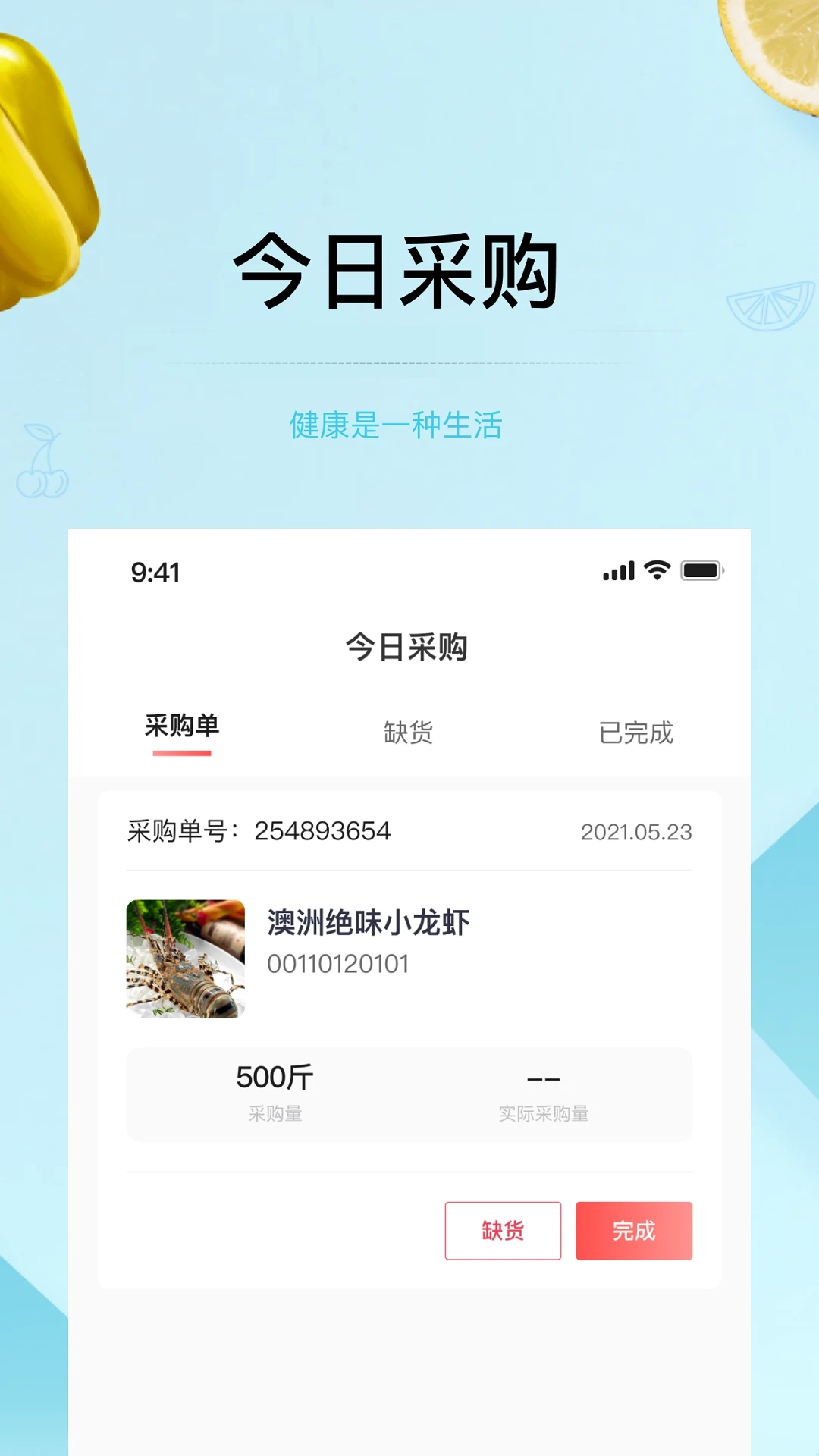Tap the battery indicator icon
This screenshot has width=819, height=1456.
coord(701,572)
